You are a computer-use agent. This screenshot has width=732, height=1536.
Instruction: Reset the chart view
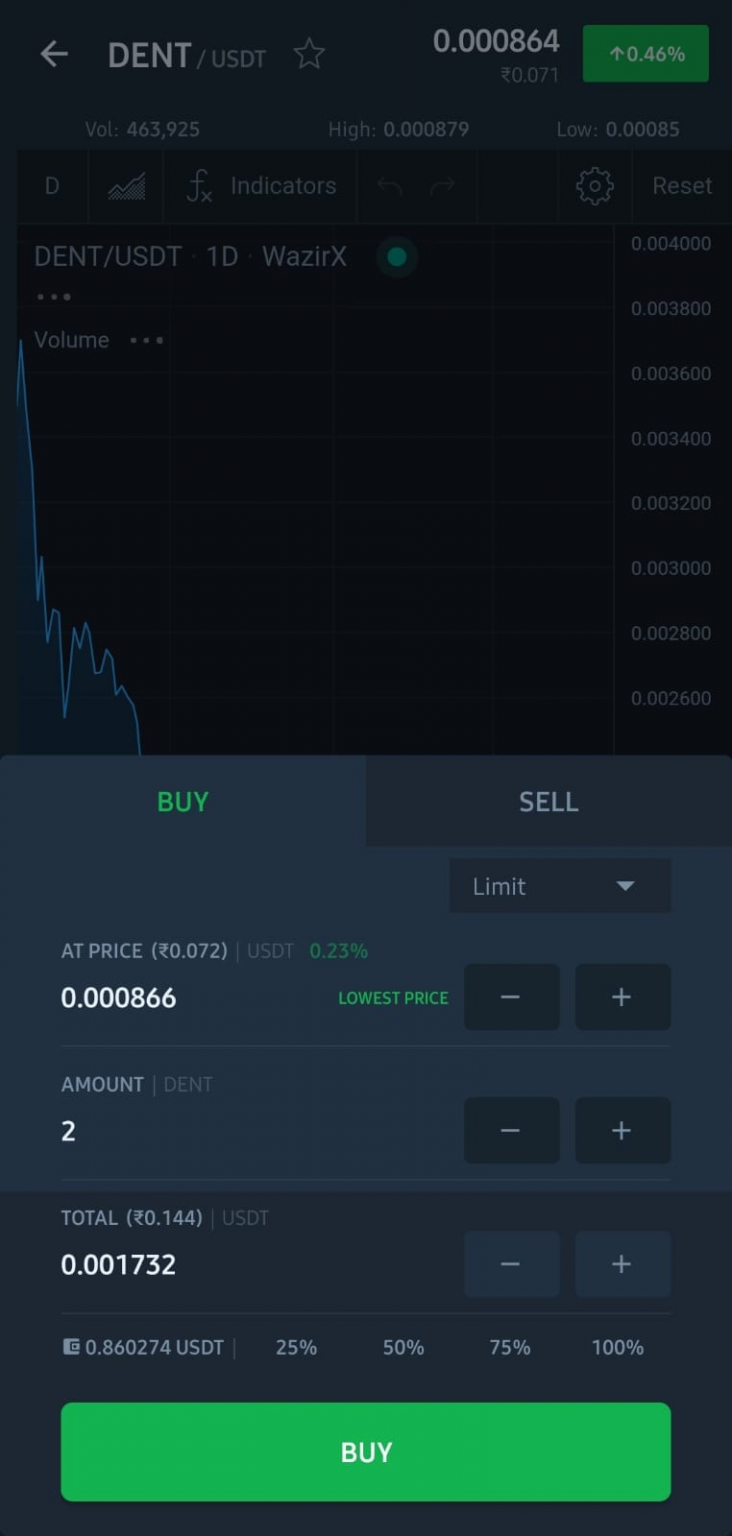682,186
